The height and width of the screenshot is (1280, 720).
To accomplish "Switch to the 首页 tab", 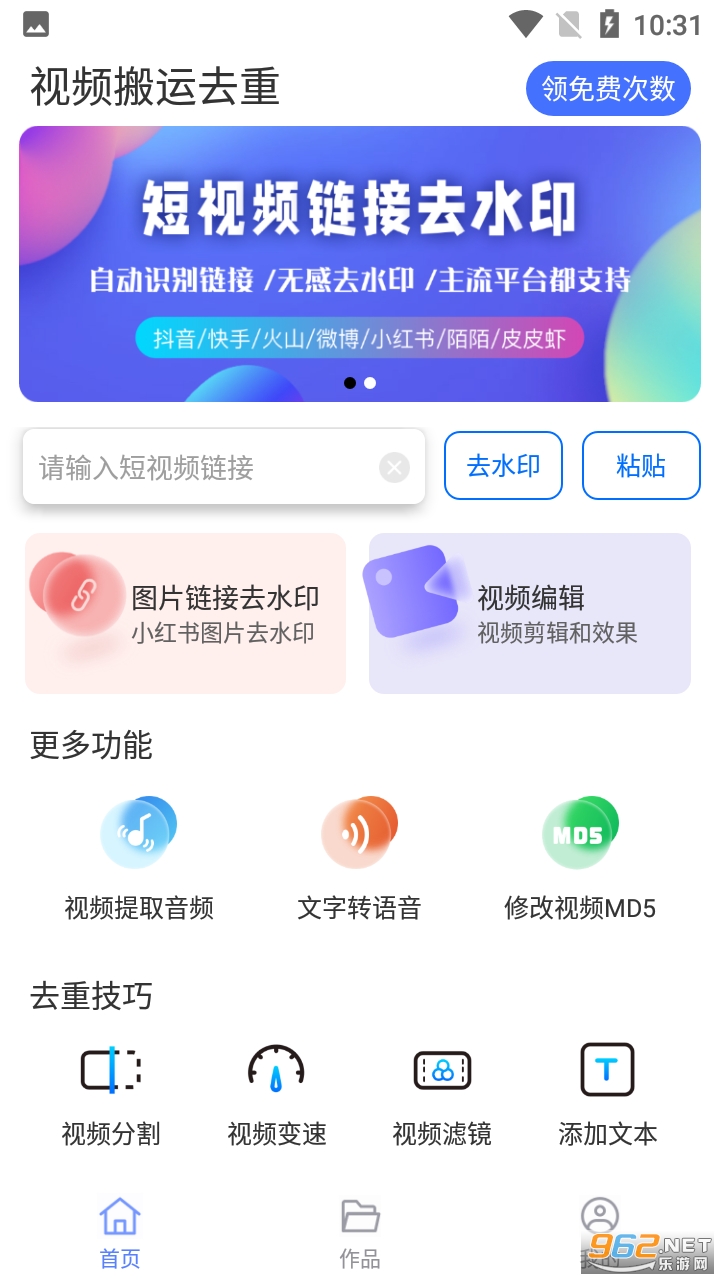I will click(x=120, y=1232).
